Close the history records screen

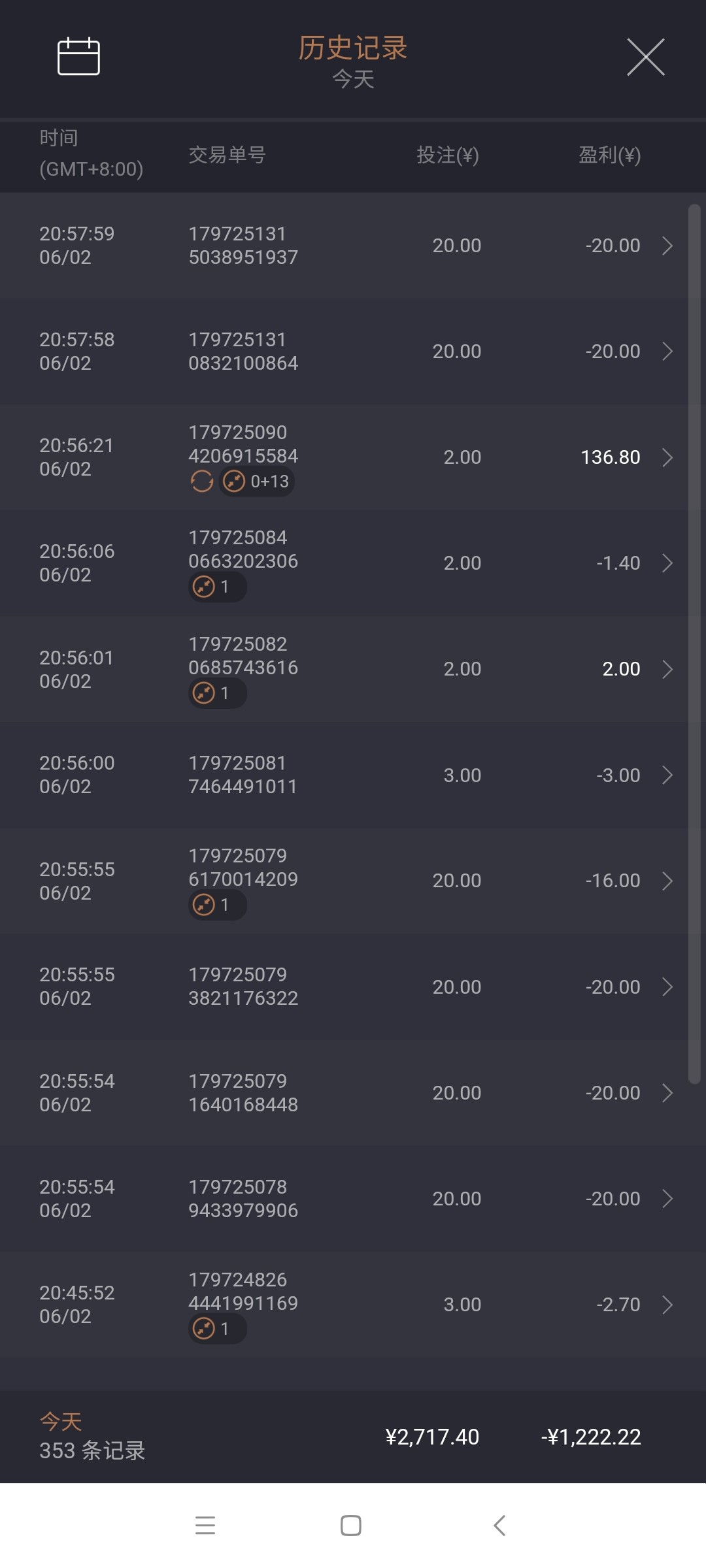[645, 57]
